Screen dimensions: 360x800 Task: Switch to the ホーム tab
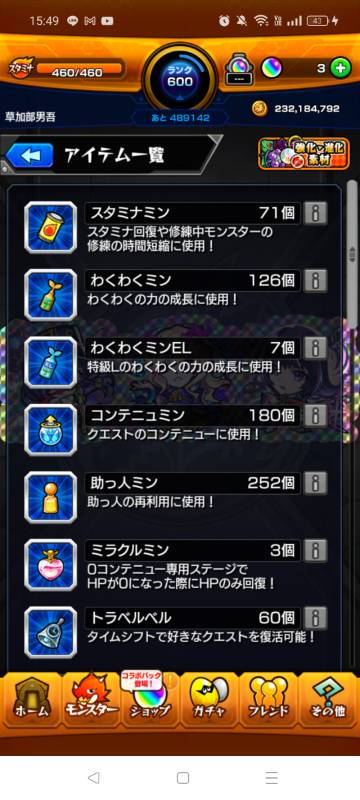[30, 699]
